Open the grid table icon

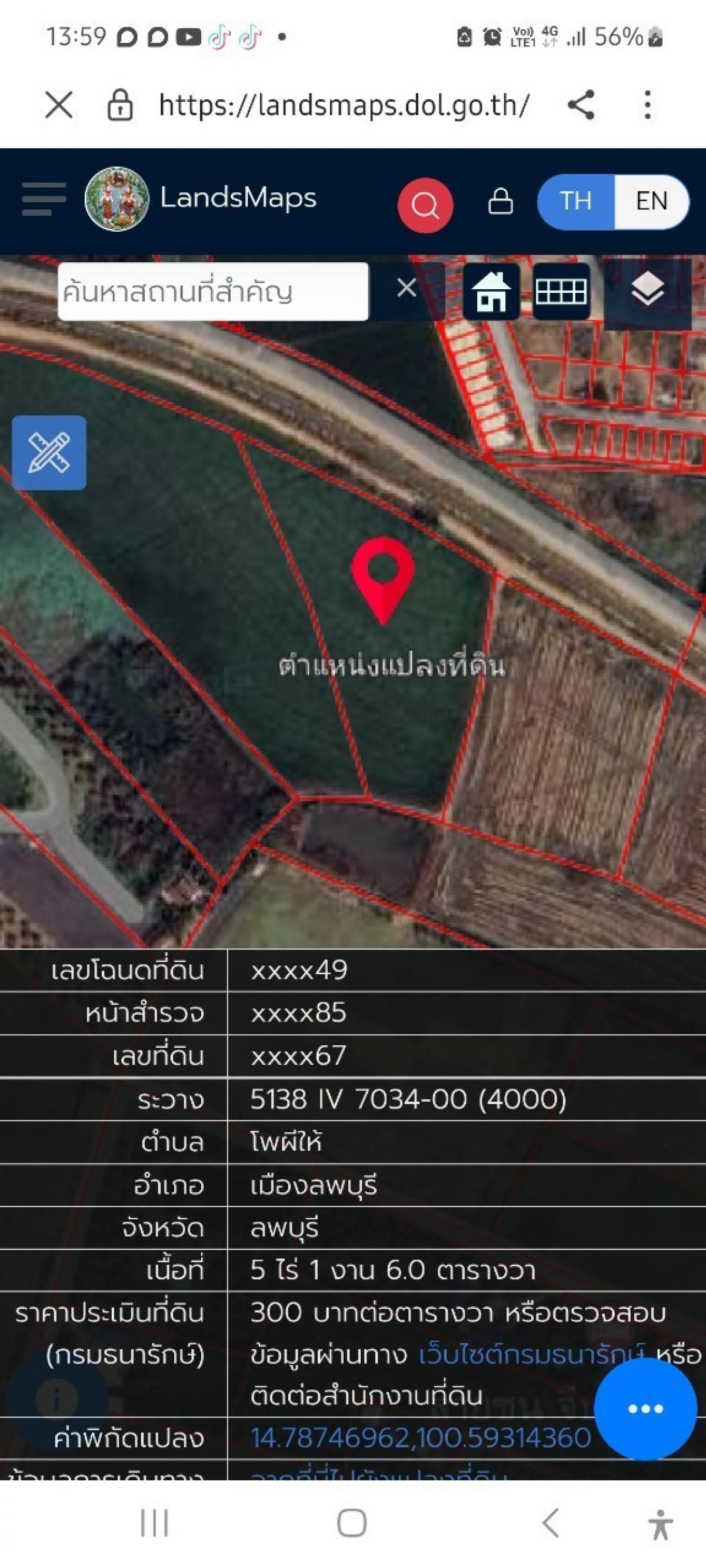pos(561,292)
